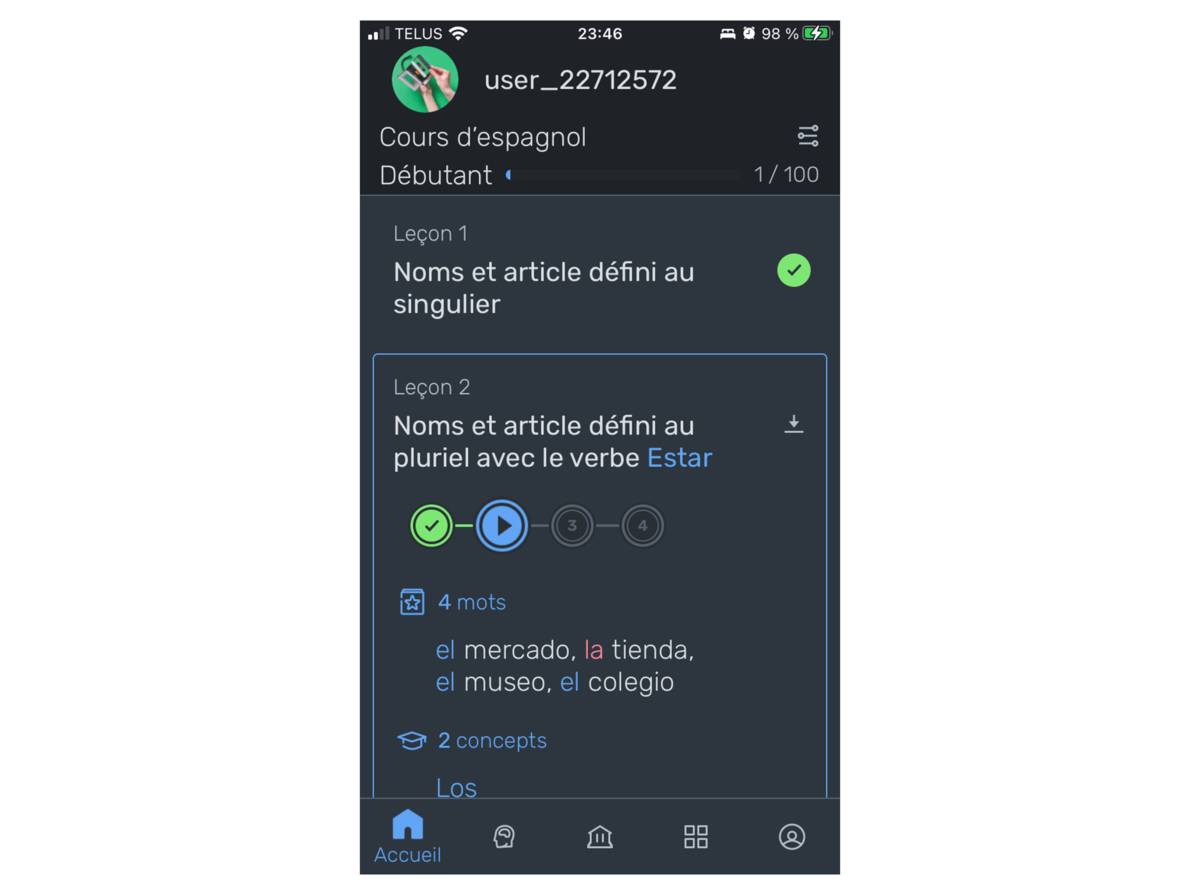The width and height of the screenshot is (1200, 895).
Task: Switch to the museum library tab
Action: (600, 837)
